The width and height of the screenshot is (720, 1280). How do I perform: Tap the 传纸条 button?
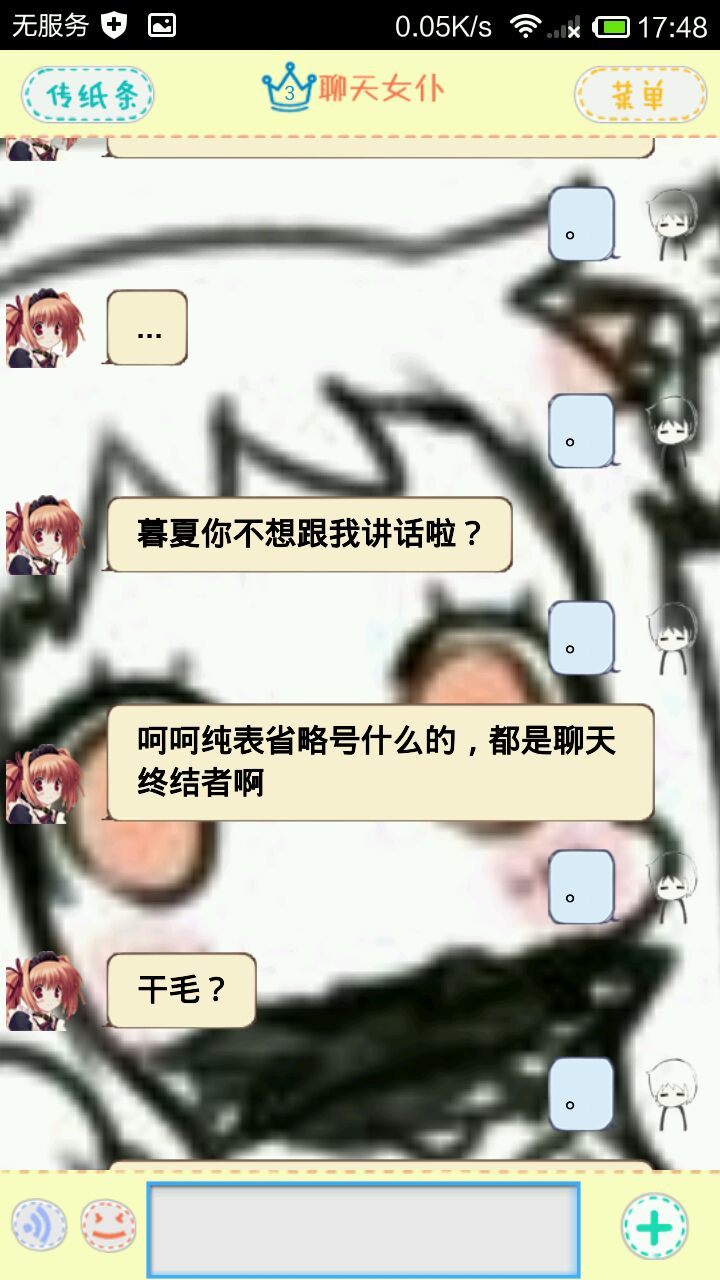[88, 95]
